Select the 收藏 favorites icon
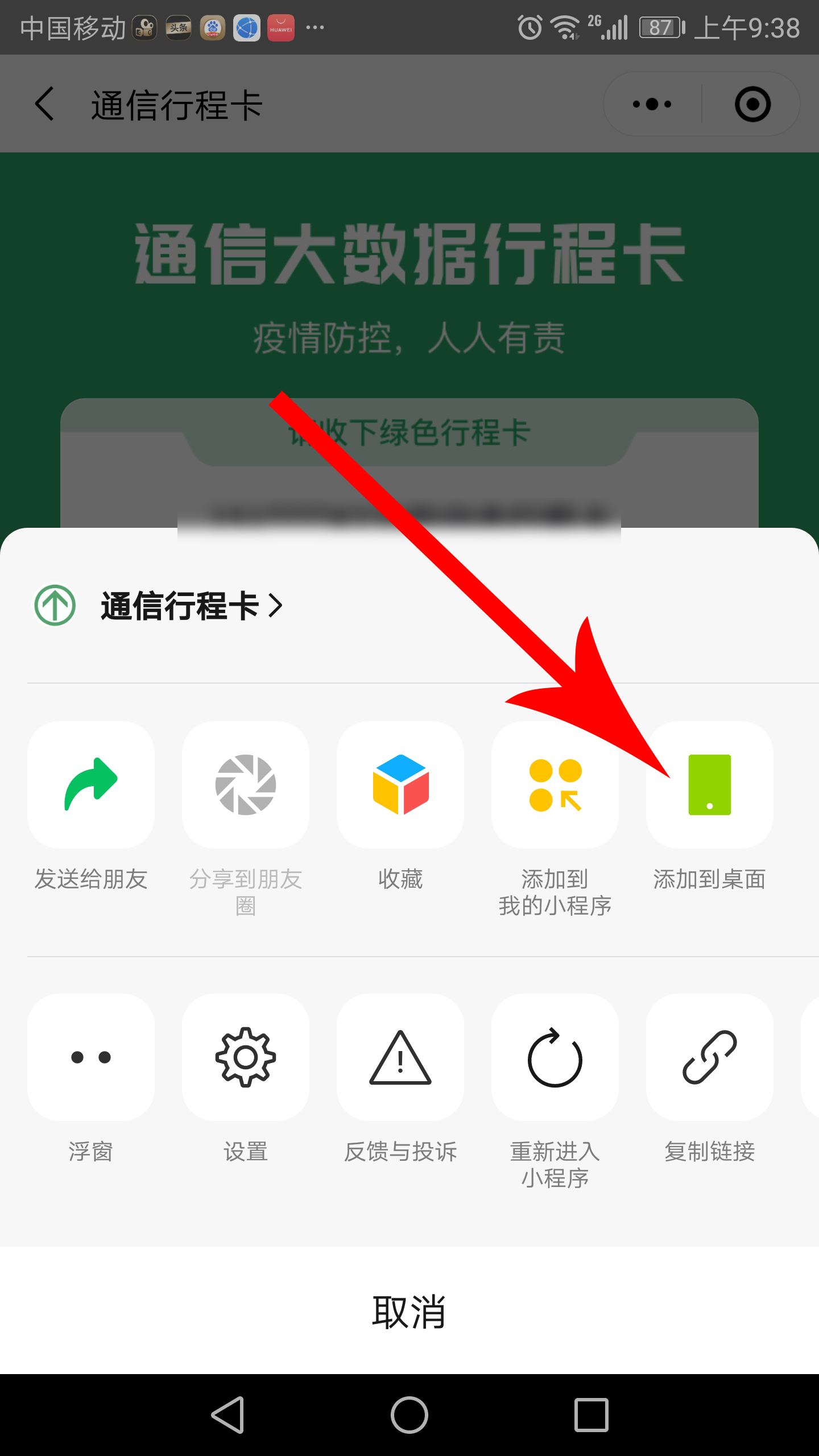819x1456 pixels. click(400, 785)
